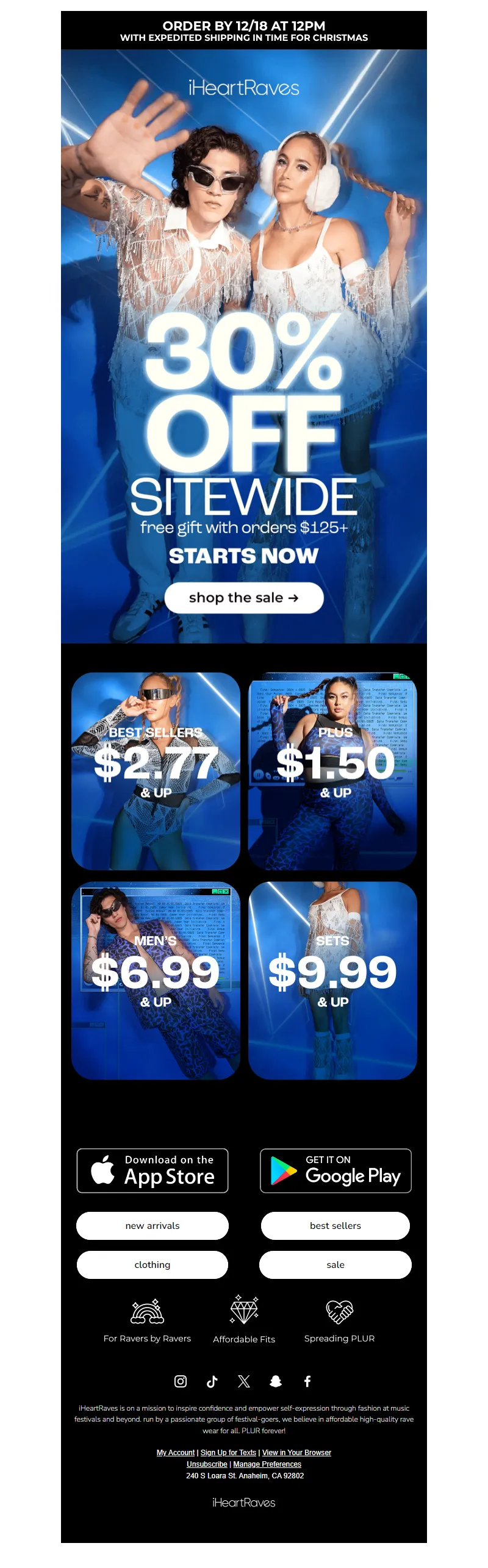Viewport: 488px width, 1568px height.
Task: Open the Manage Preferences link
Action: click(267, 1464)
